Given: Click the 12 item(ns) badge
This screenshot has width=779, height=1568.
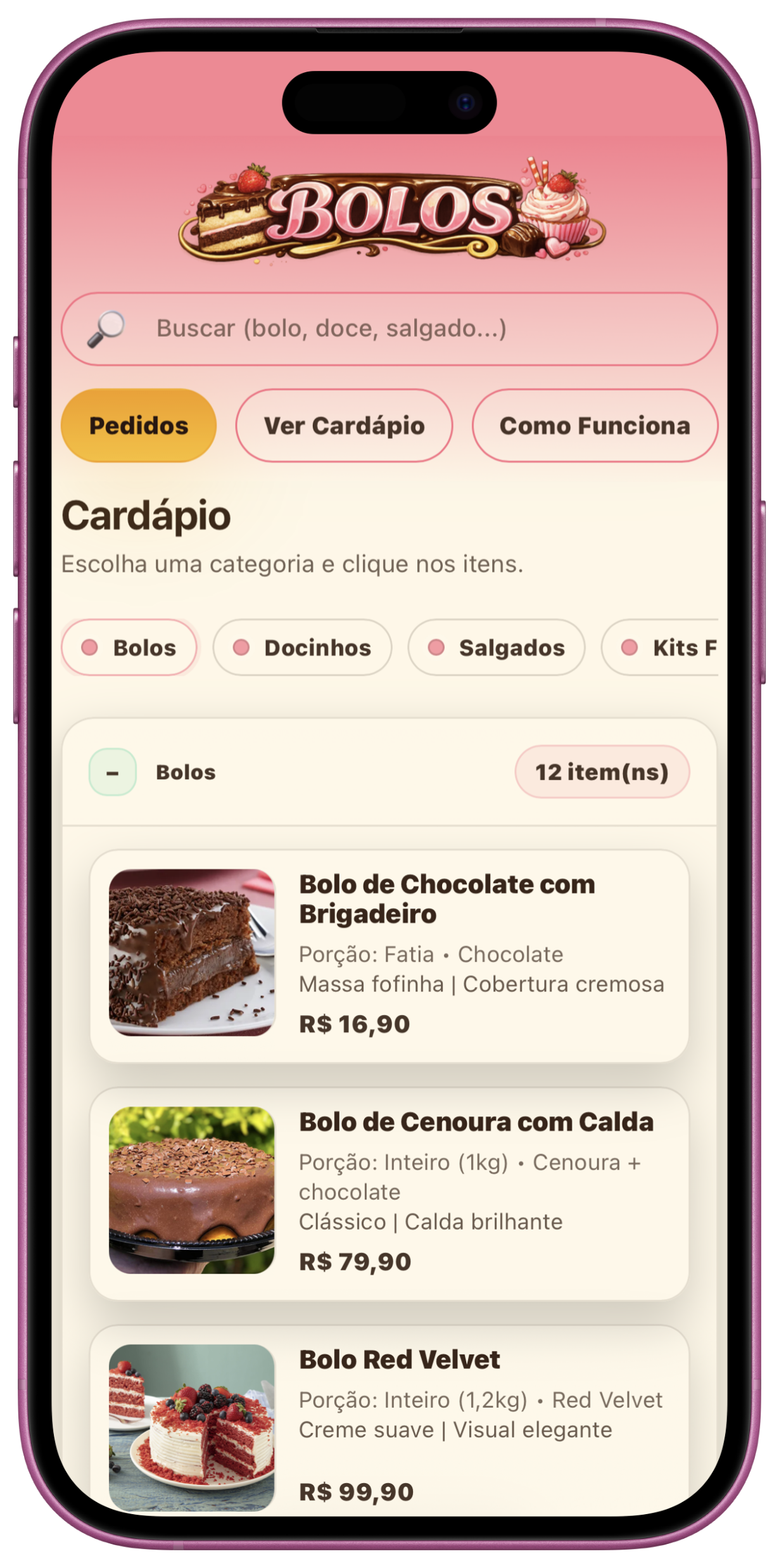Looking at the screenshot, I should pyautogui.click(x=601, y=772).
